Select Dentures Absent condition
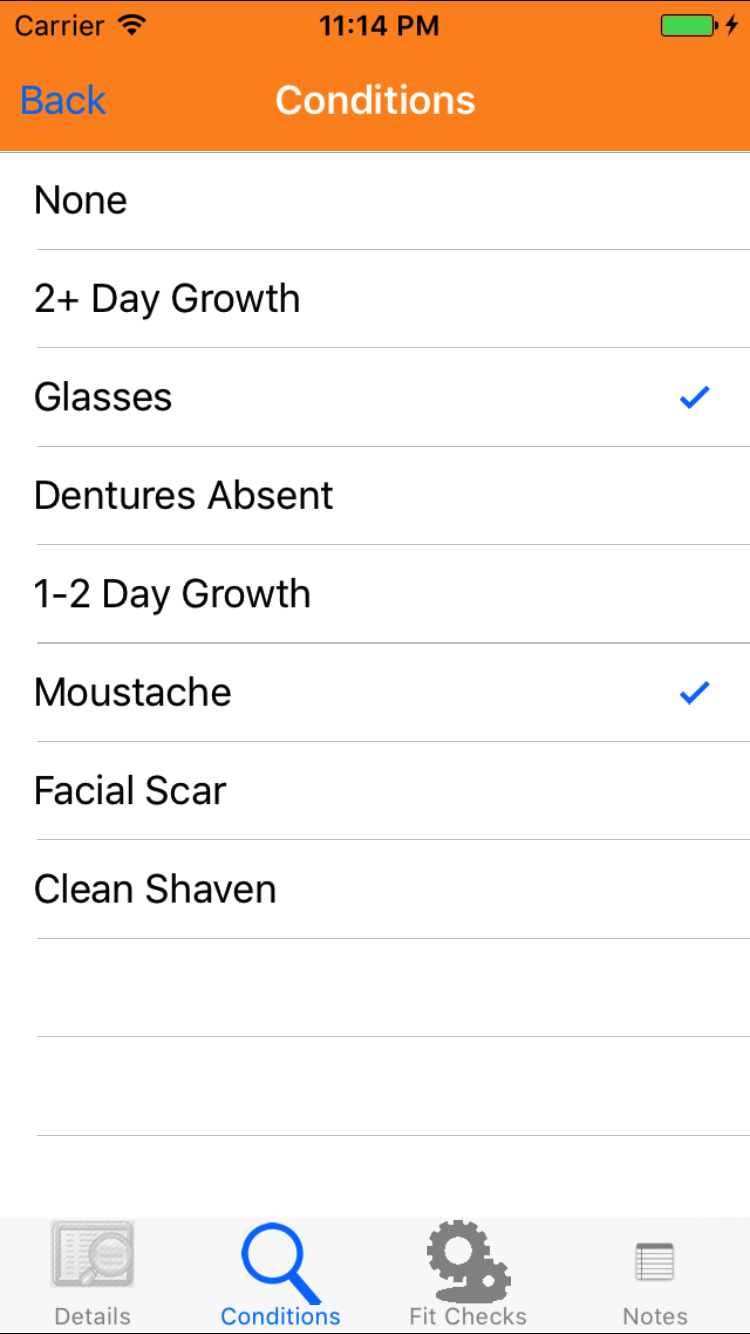This screenshot has height=1334, width=750. (x=375, y=496)
